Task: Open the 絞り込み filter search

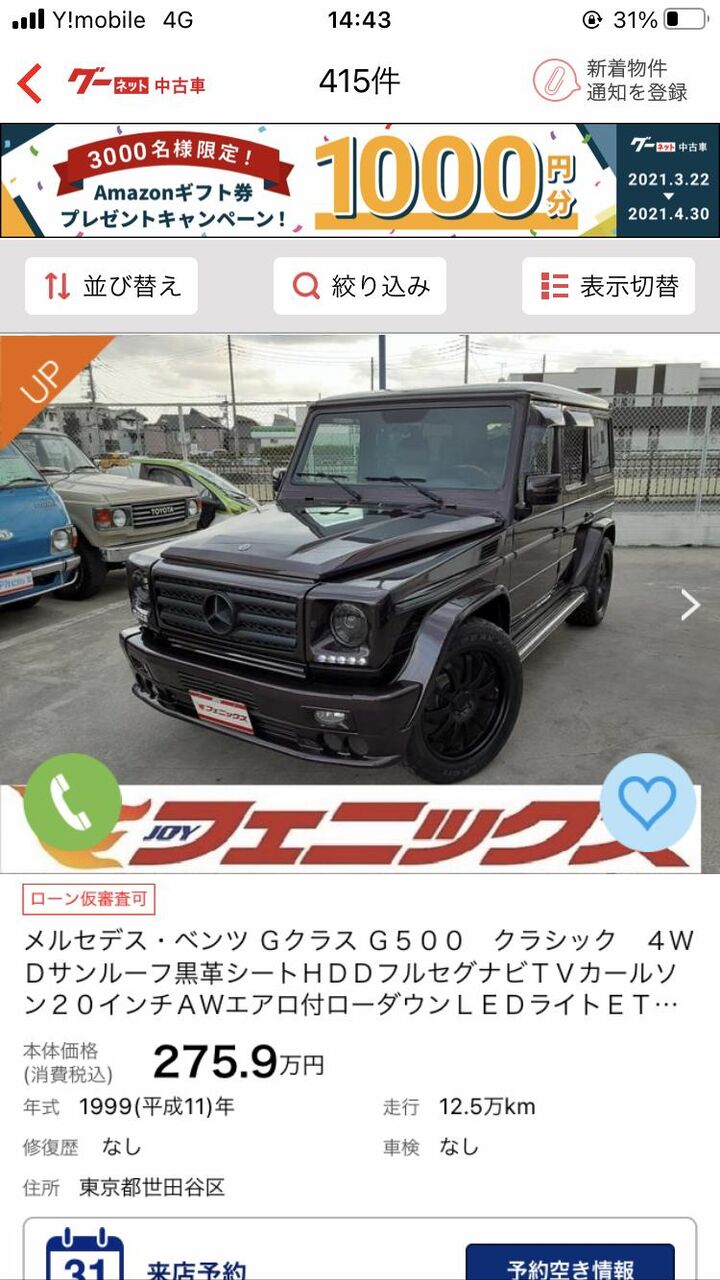Action: click(360, 286)
